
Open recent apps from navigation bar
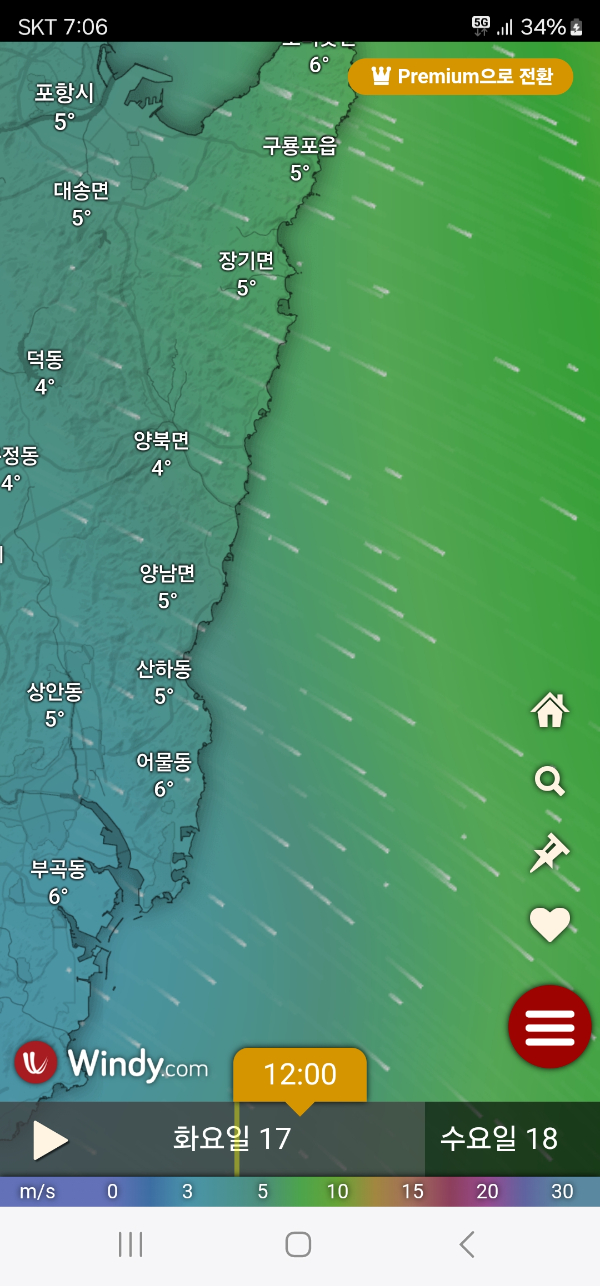[x=131, y=1244]
